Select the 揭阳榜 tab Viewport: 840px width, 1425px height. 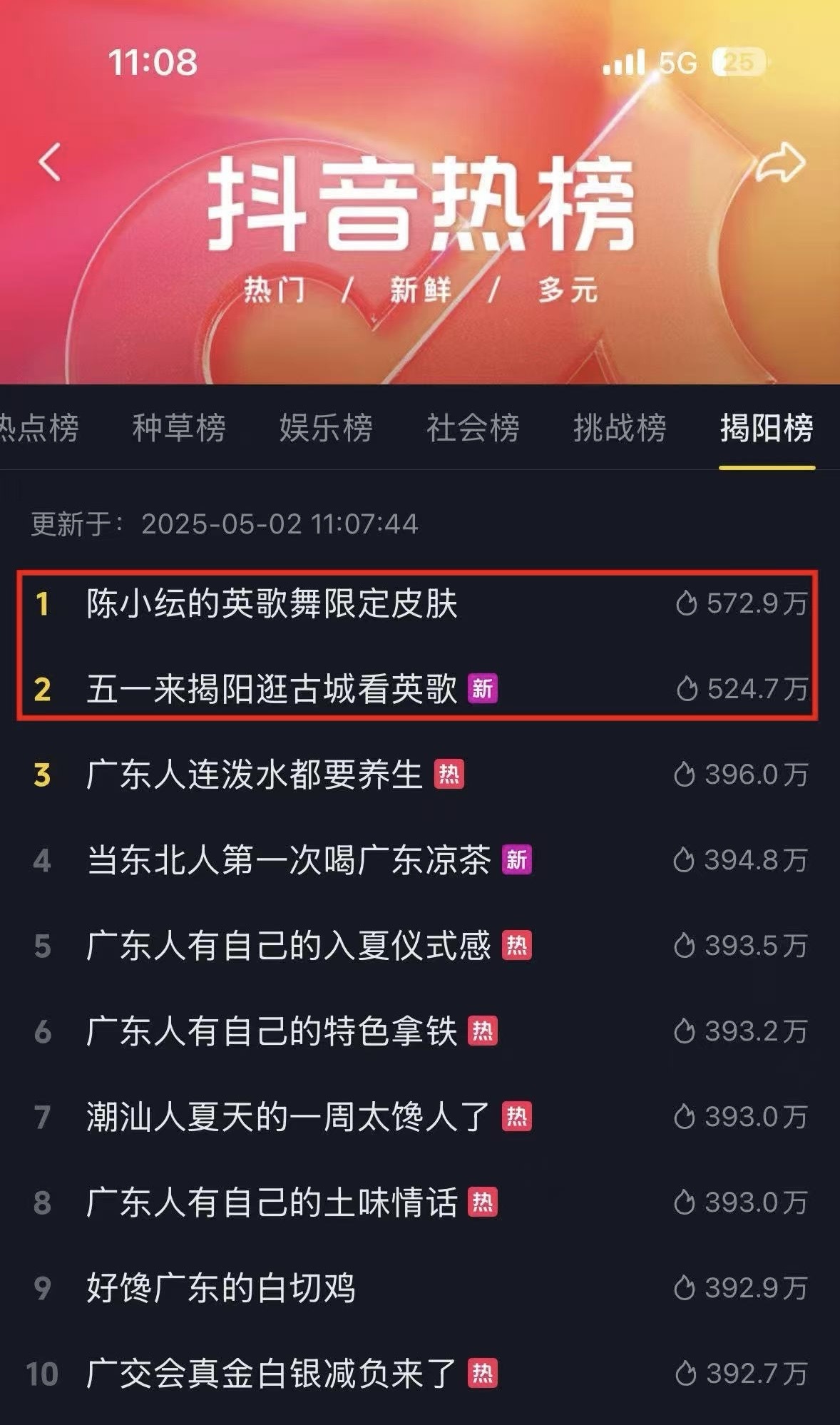pyautogui.click(x=767, y=428)
